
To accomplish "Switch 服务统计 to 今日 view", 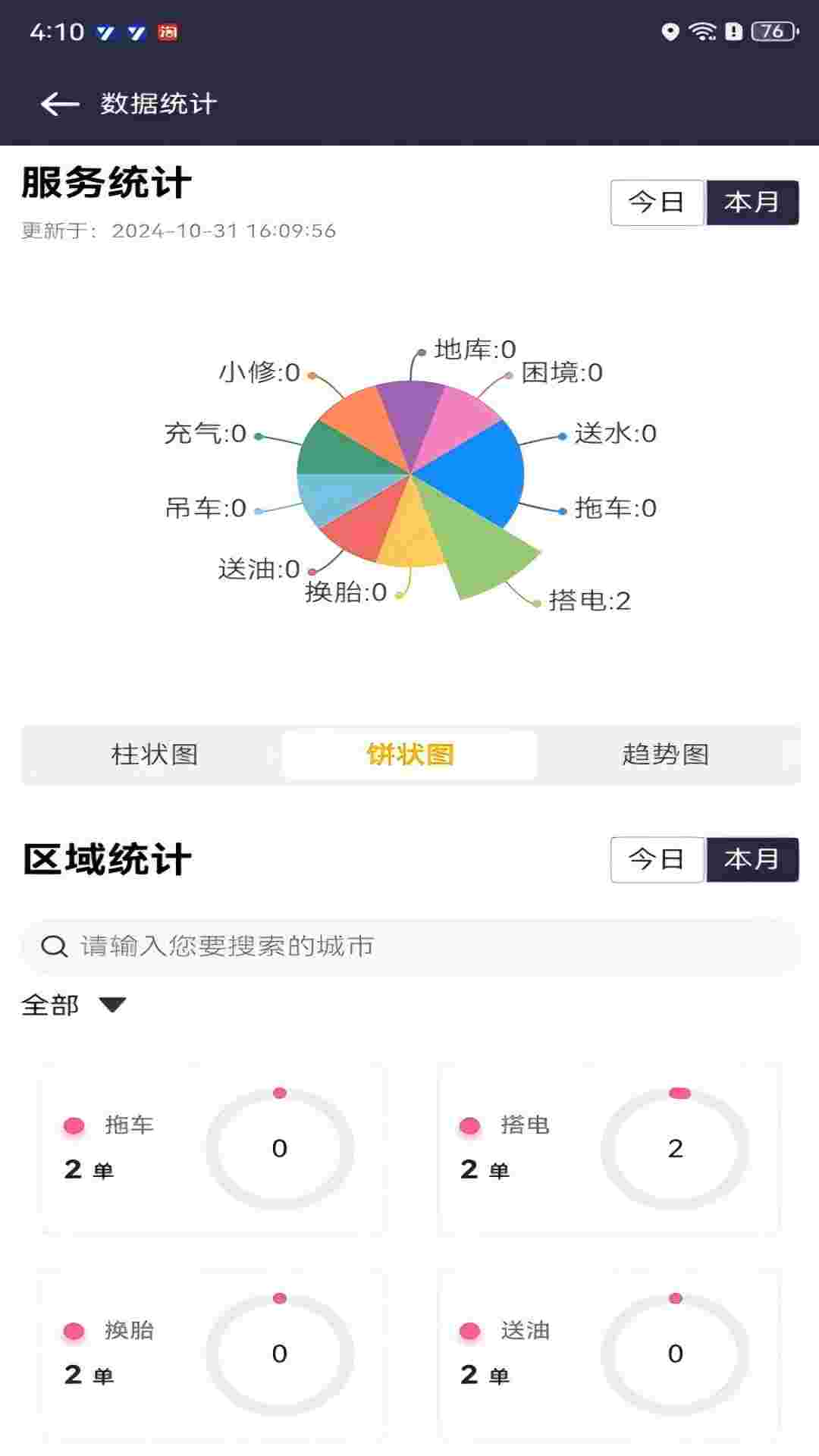I will click(x=657, y=201).
